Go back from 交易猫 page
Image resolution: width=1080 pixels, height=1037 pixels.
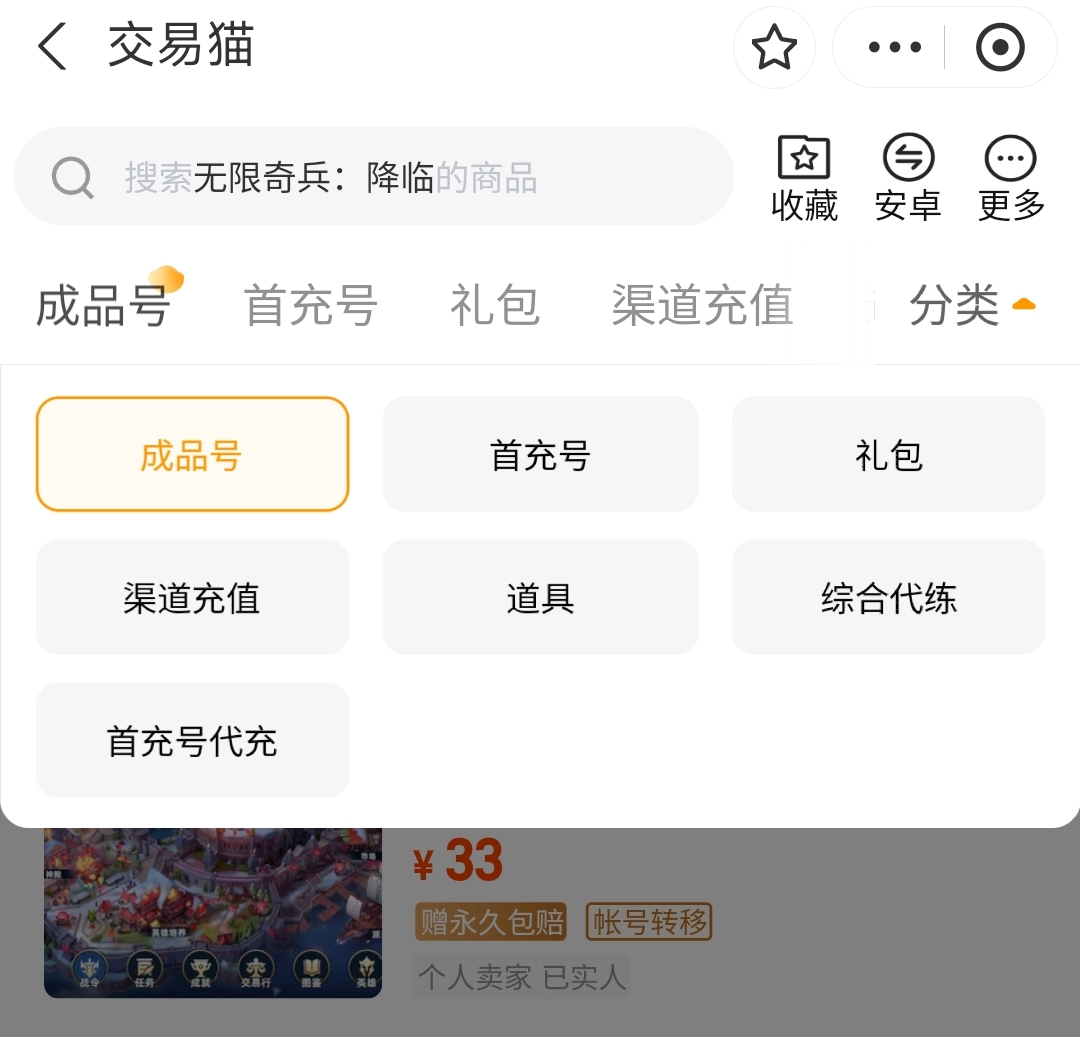click(52, 47)
